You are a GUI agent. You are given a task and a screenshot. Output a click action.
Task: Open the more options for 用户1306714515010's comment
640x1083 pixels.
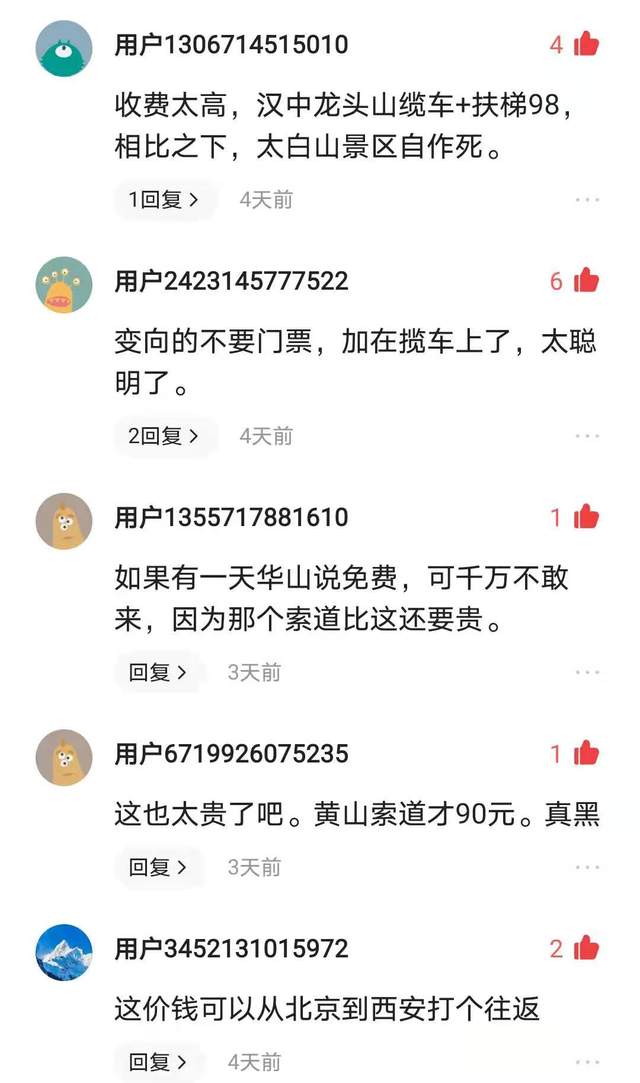(587, 200)
